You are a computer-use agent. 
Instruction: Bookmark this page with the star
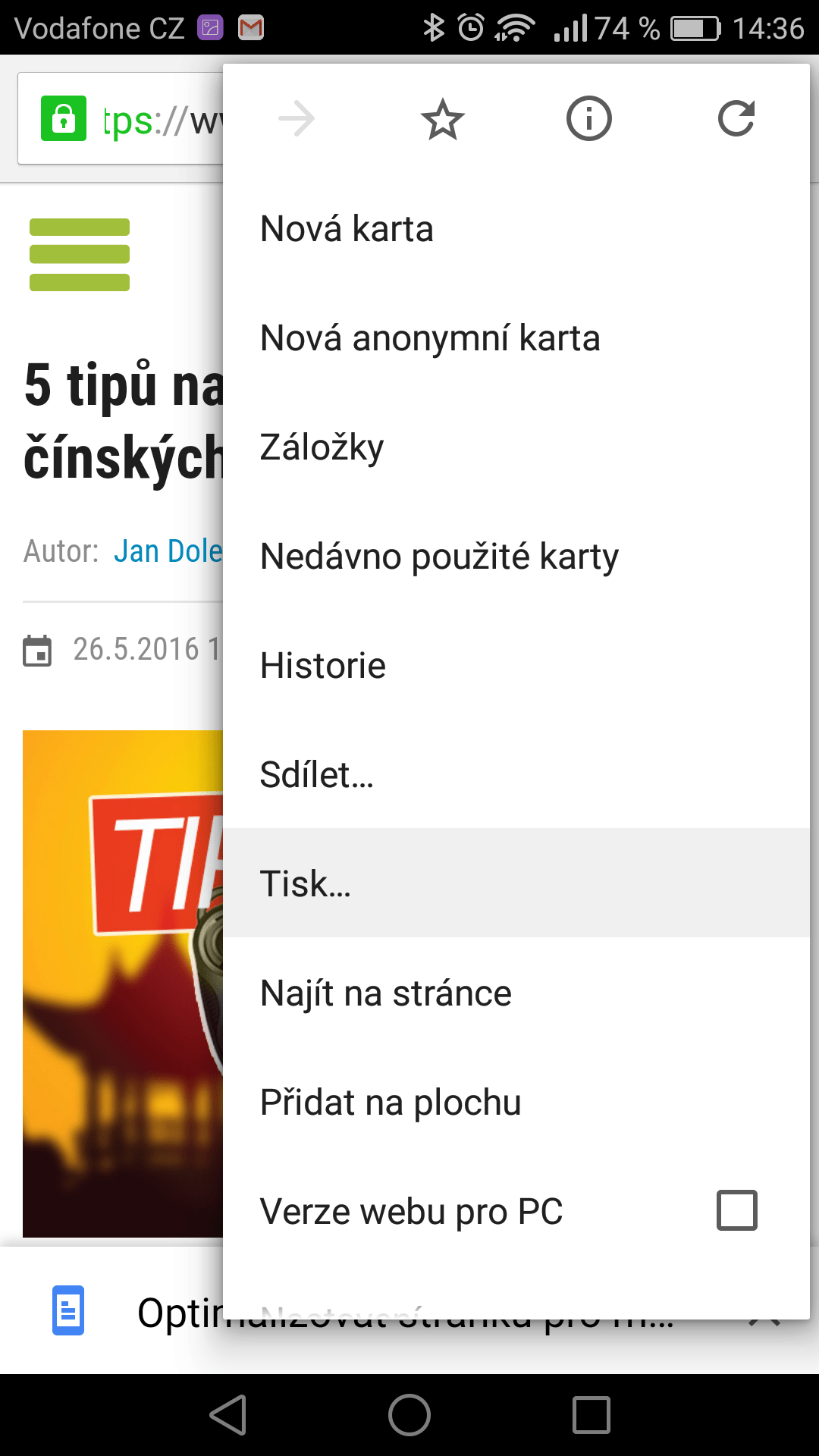443,119
